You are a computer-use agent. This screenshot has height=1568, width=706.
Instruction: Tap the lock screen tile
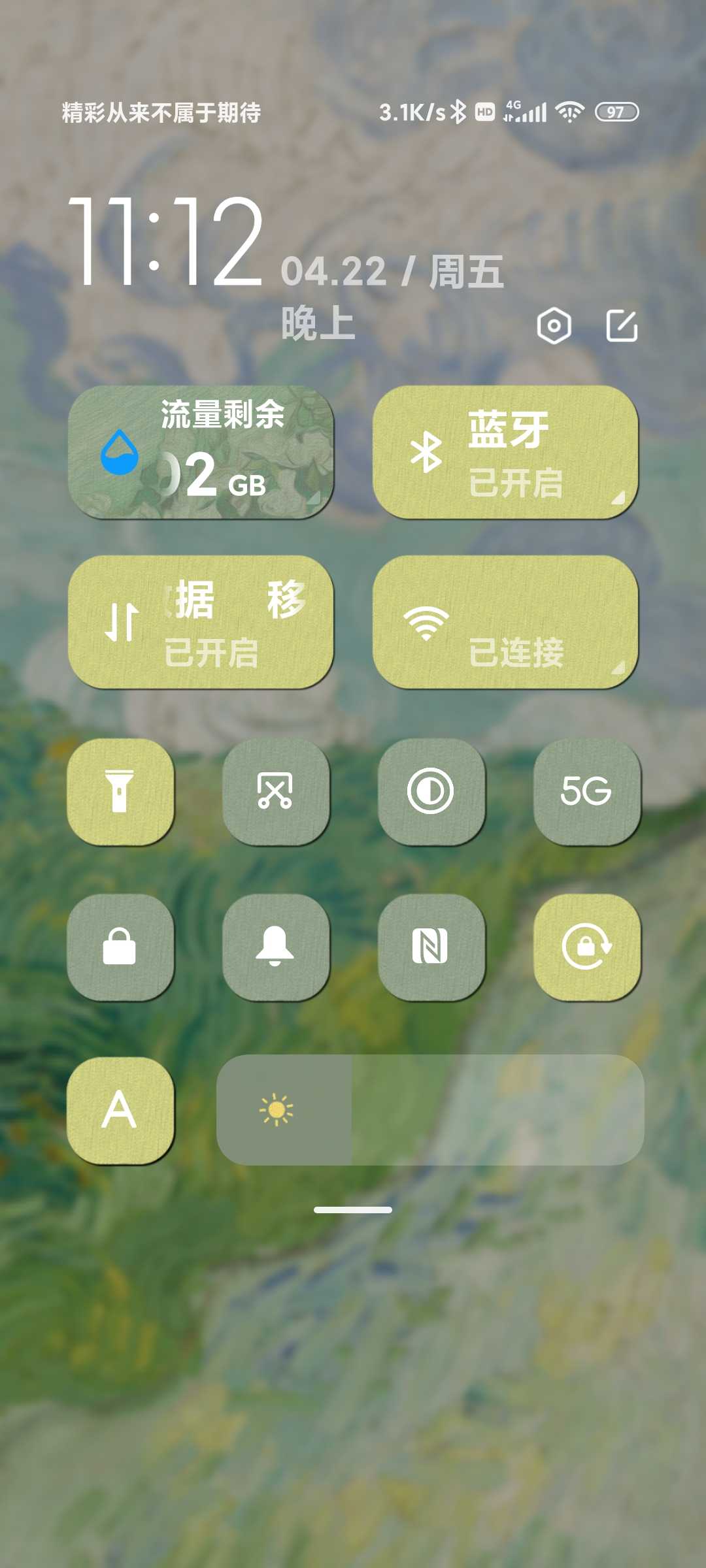(x=120, y=947)
